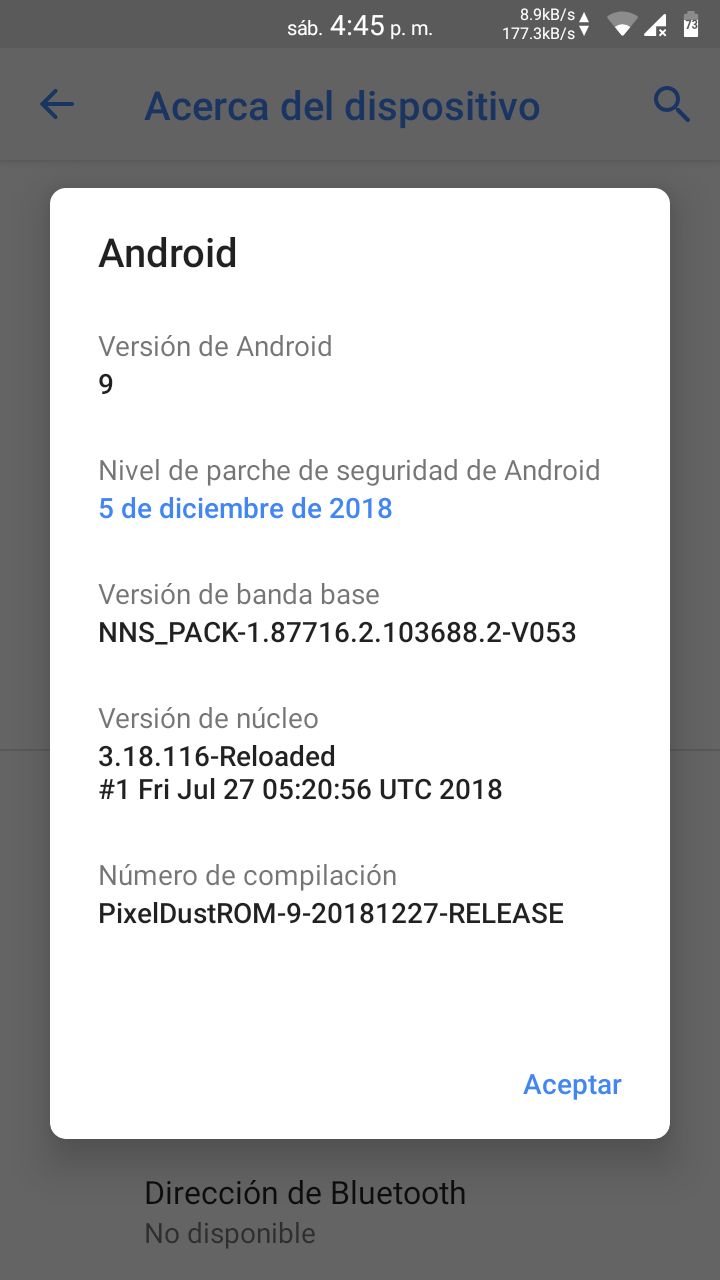This screenshot has height=1280, width=720.
Task: Tap the Versión de Android entry
Action: pyautogui.click(x=360, y=365)
